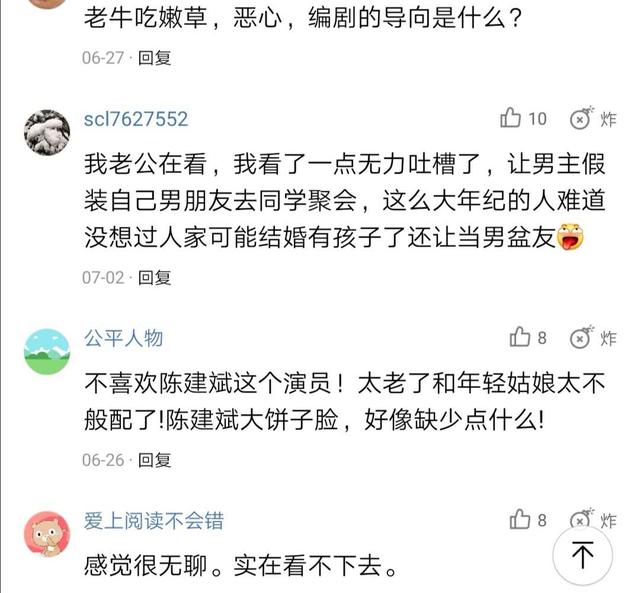Reply to the 06-27 comment
This screenshot has height=593, width=640.
(x=155, y=58)
